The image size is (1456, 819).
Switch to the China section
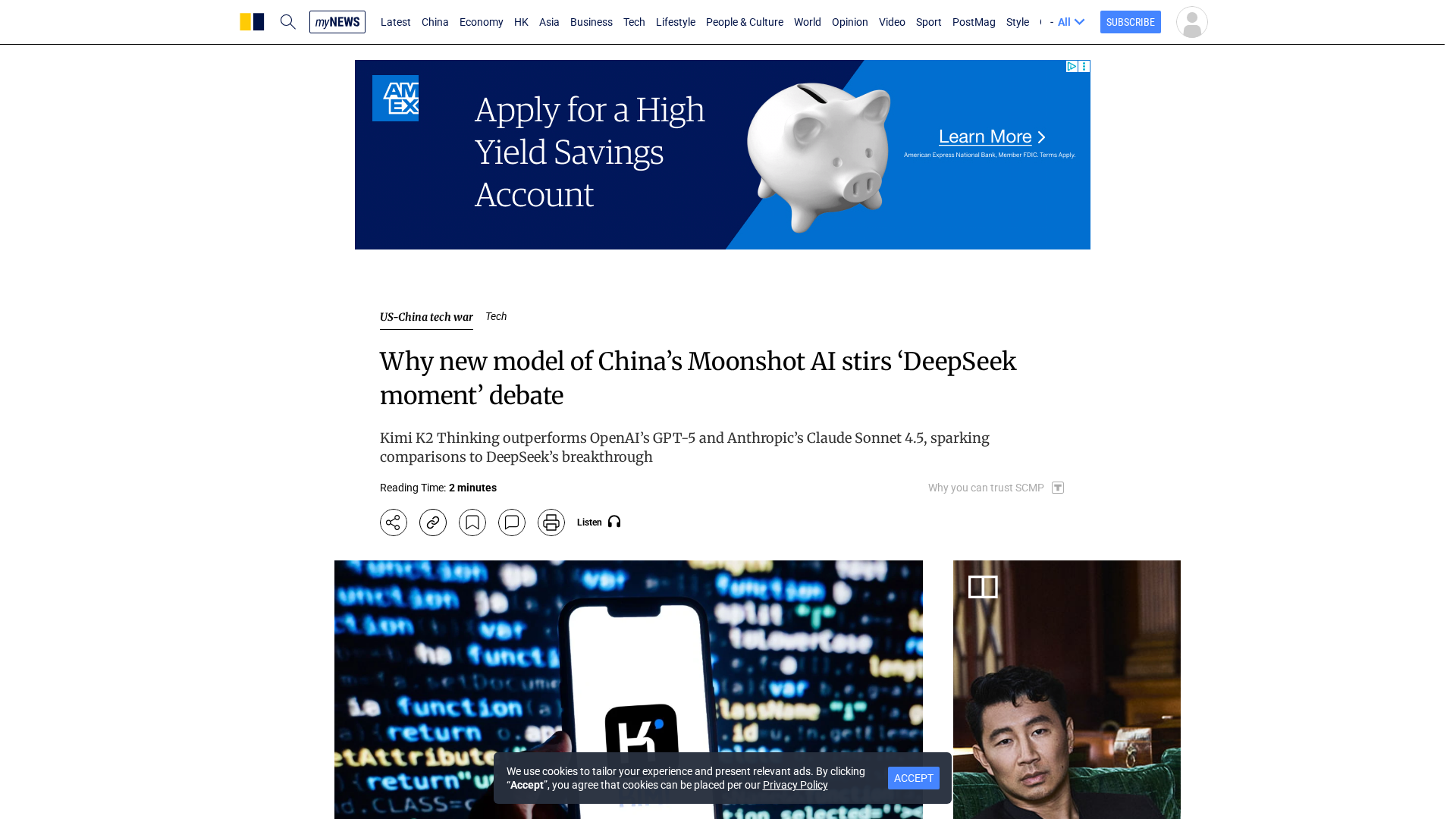coord(435,22)
